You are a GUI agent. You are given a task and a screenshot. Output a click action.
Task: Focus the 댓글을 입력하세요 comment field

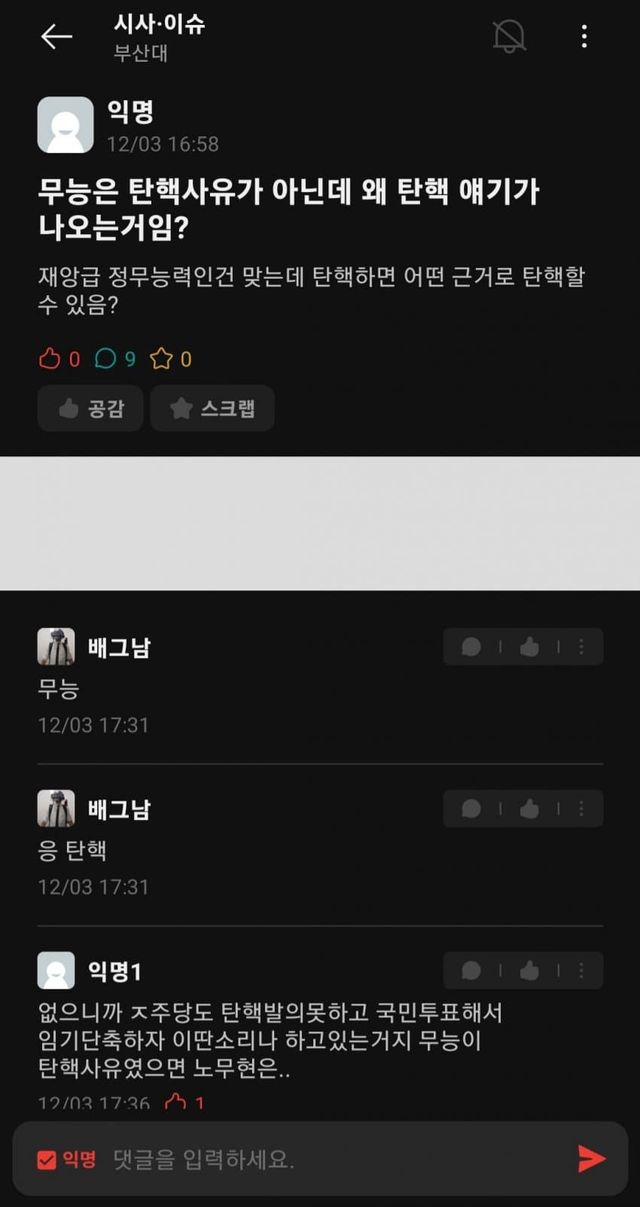pos(330,1159)
